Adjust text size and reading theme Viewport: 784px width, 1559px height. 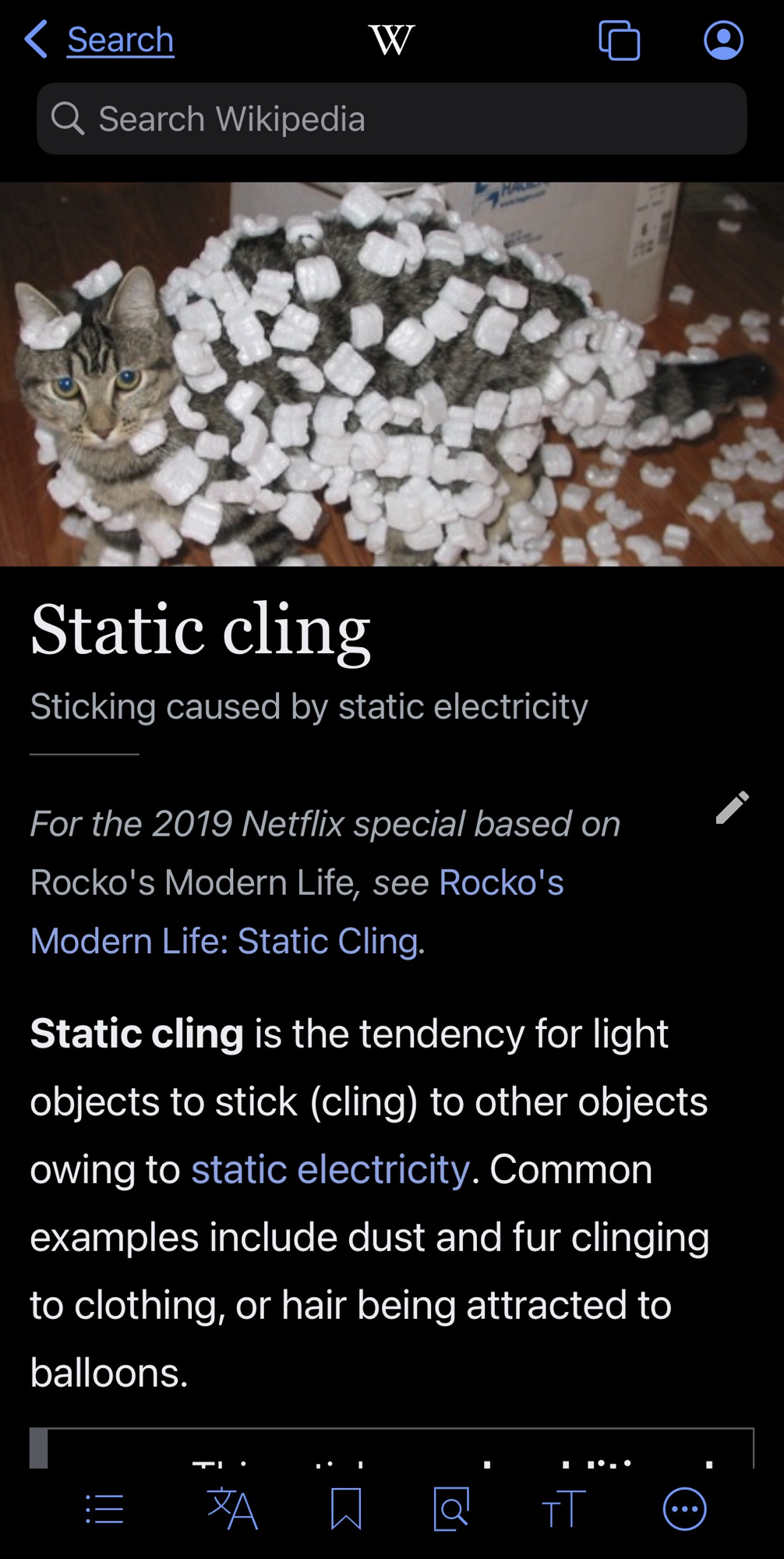pyautogui.click(x=563, y=1509)
